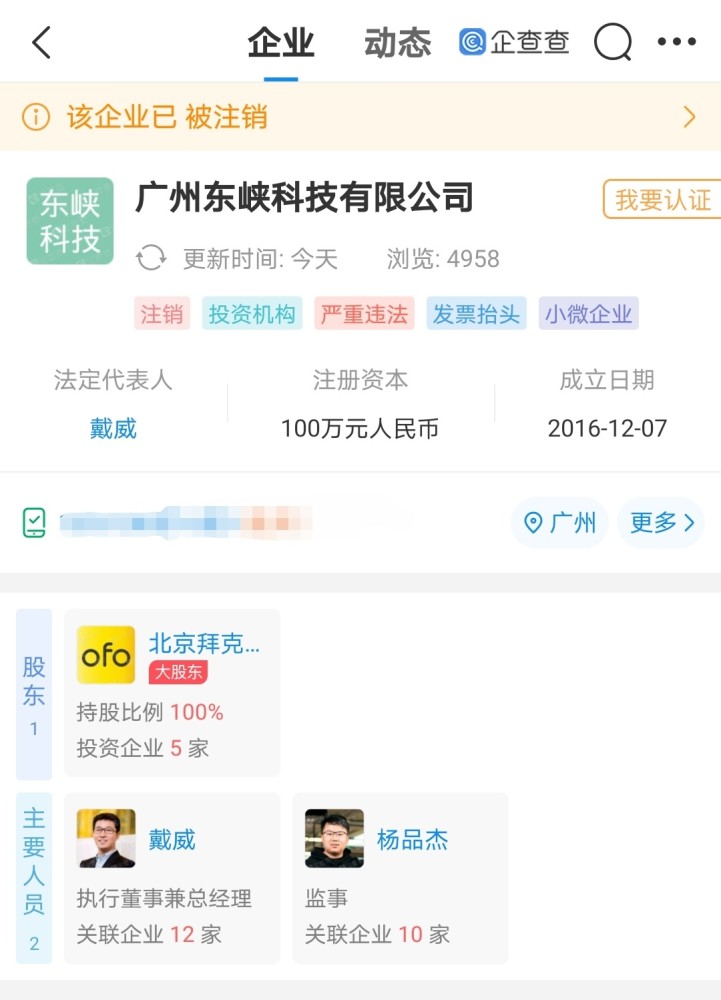The height and width of the screenshot is (1000, 721).
Task: Open the 广州 location chip
Action: [560, 523]
